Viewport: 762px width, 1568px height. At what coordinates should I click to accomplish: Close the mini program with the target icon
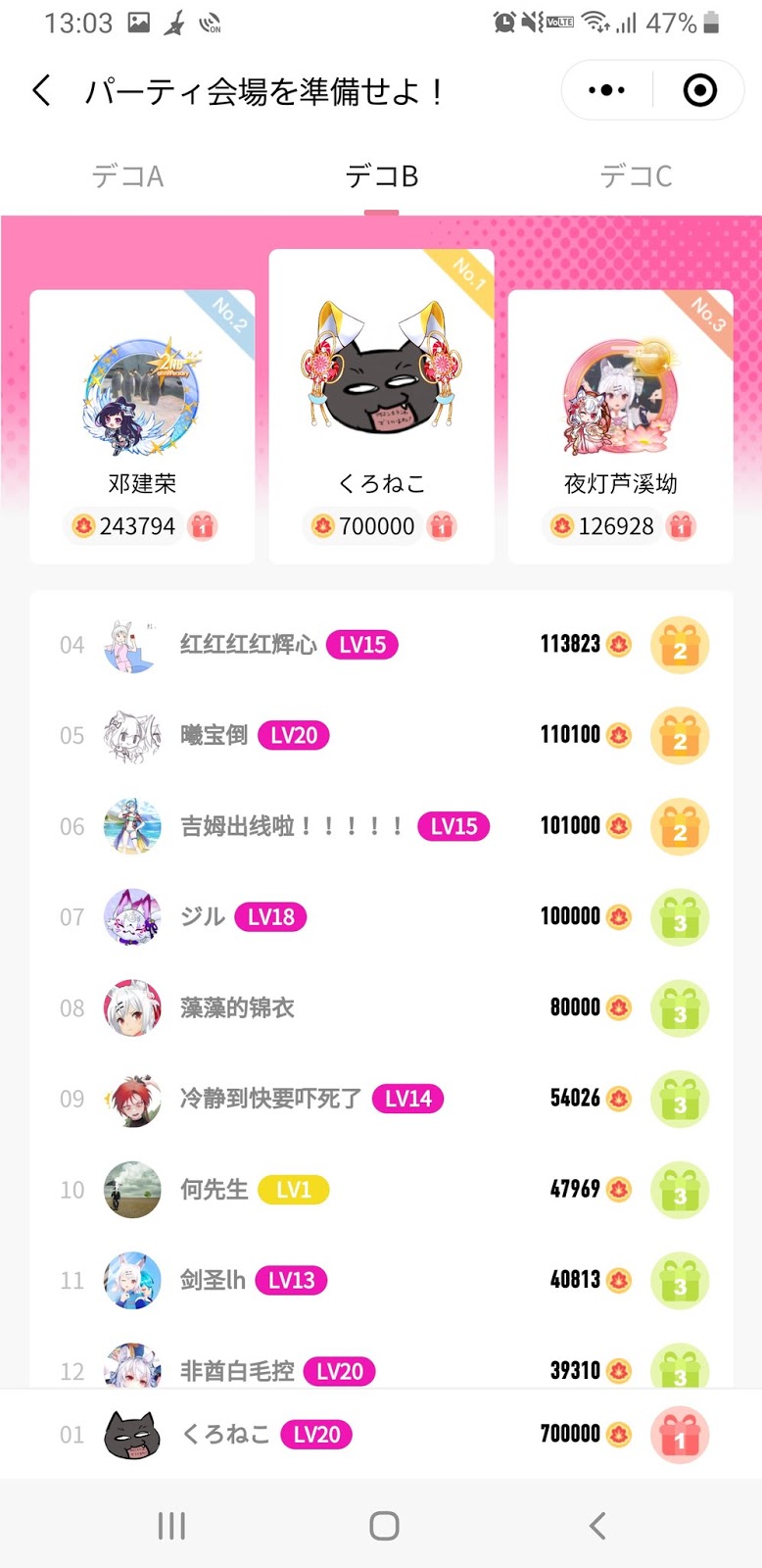click(699, 91)
